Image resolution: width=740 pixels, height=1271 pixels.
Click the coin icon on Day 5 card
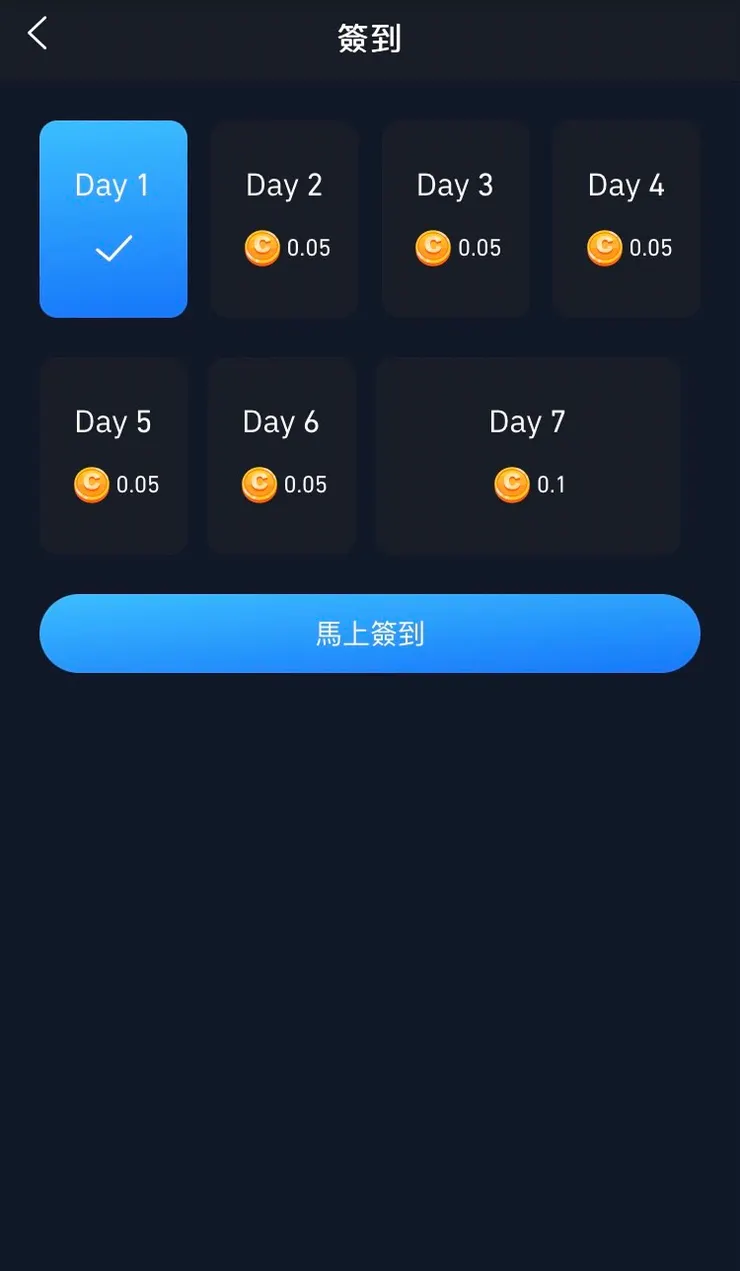pyautogui.click(x=91, y=484)
